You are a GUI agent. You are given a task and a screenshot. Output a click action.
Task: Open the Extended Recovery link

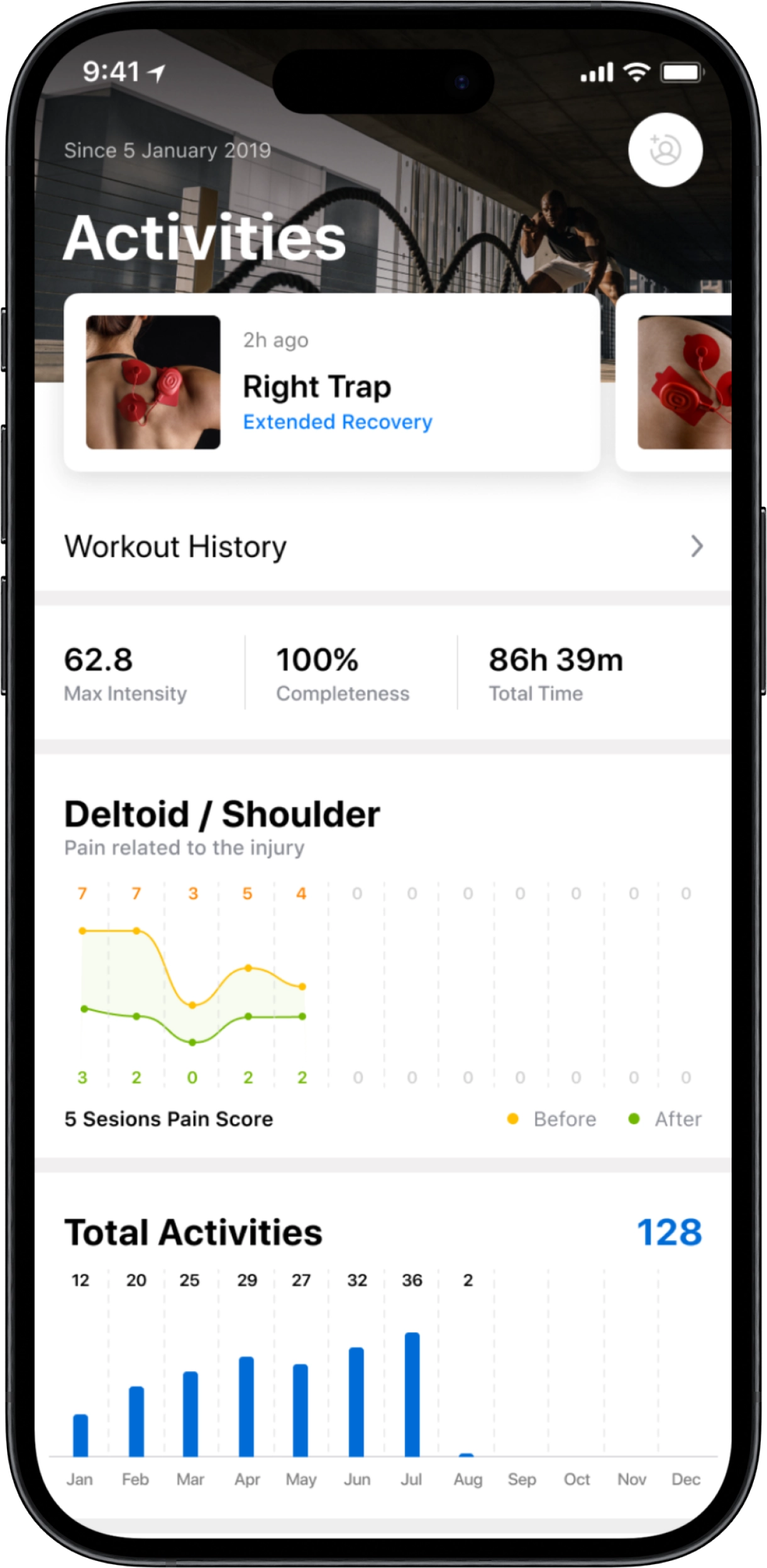tap(337, 421)
